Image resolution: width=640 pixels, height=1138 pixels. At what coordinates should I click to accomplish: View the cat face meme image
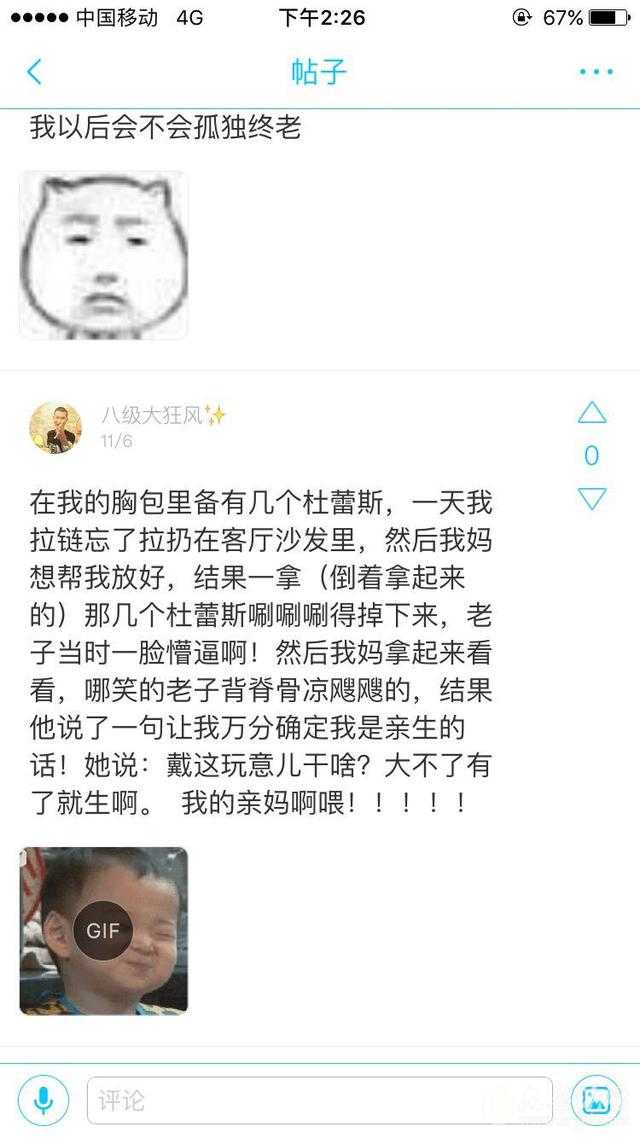103,255
